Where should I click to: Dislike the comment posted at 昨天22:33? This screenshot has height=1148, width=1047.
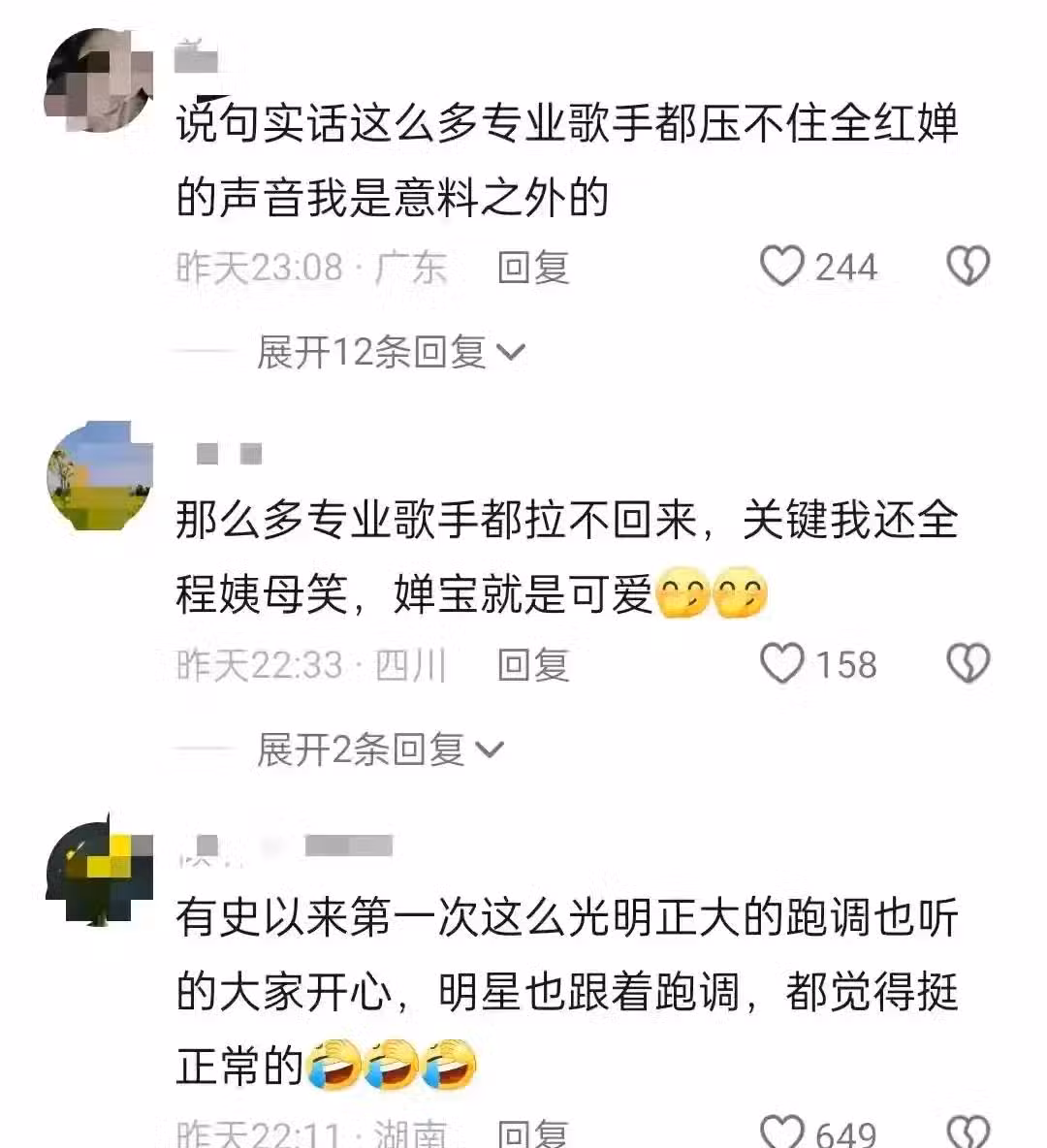[967, 664]
